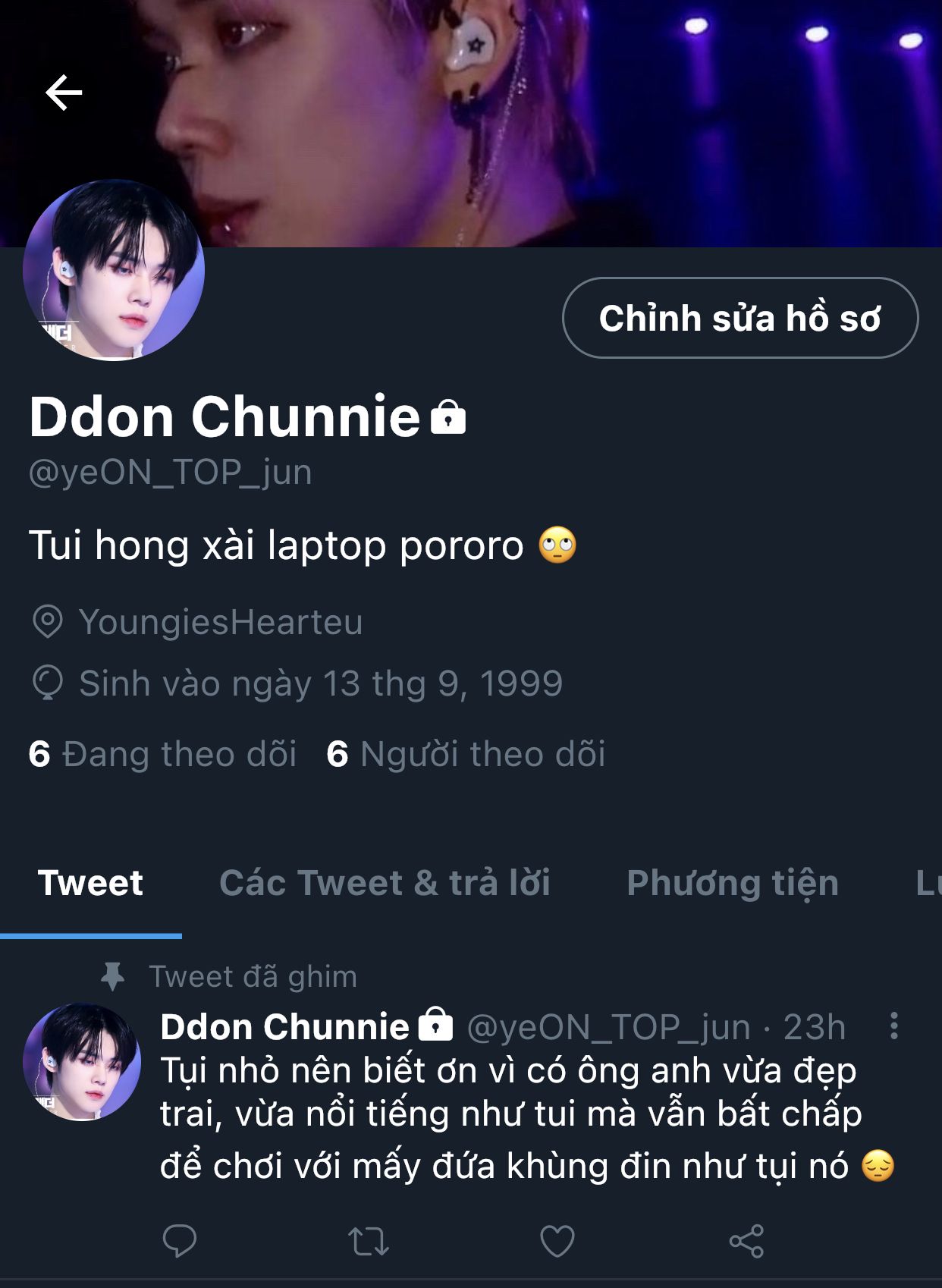Go back using the arrow icon
The width and height of the screenshot is (942, 1288).
[64, 93]
